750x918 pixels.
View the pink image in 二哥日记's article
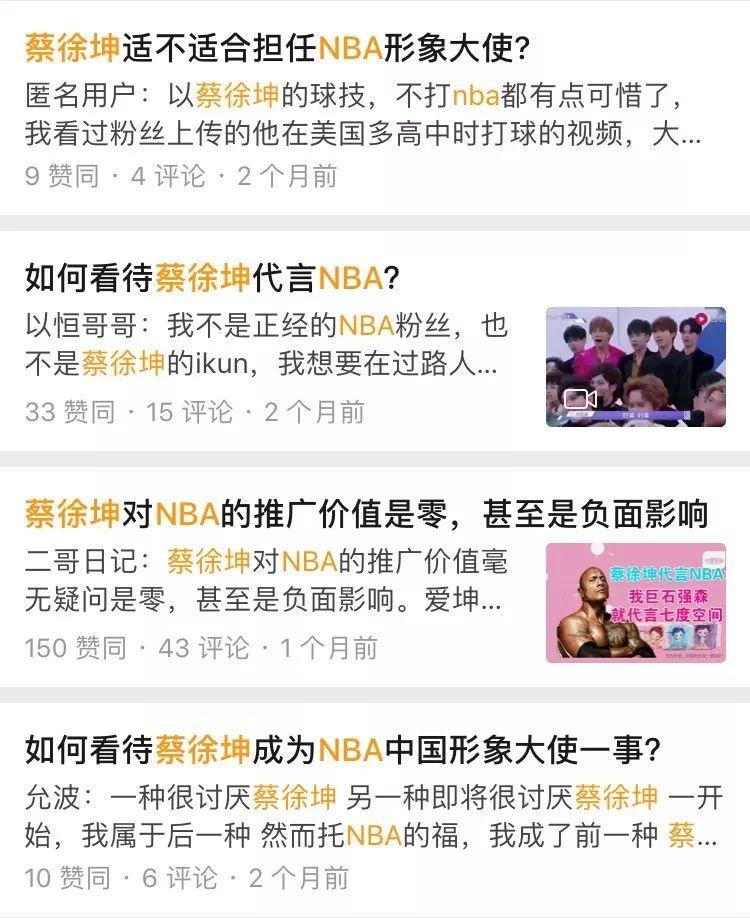635,602
